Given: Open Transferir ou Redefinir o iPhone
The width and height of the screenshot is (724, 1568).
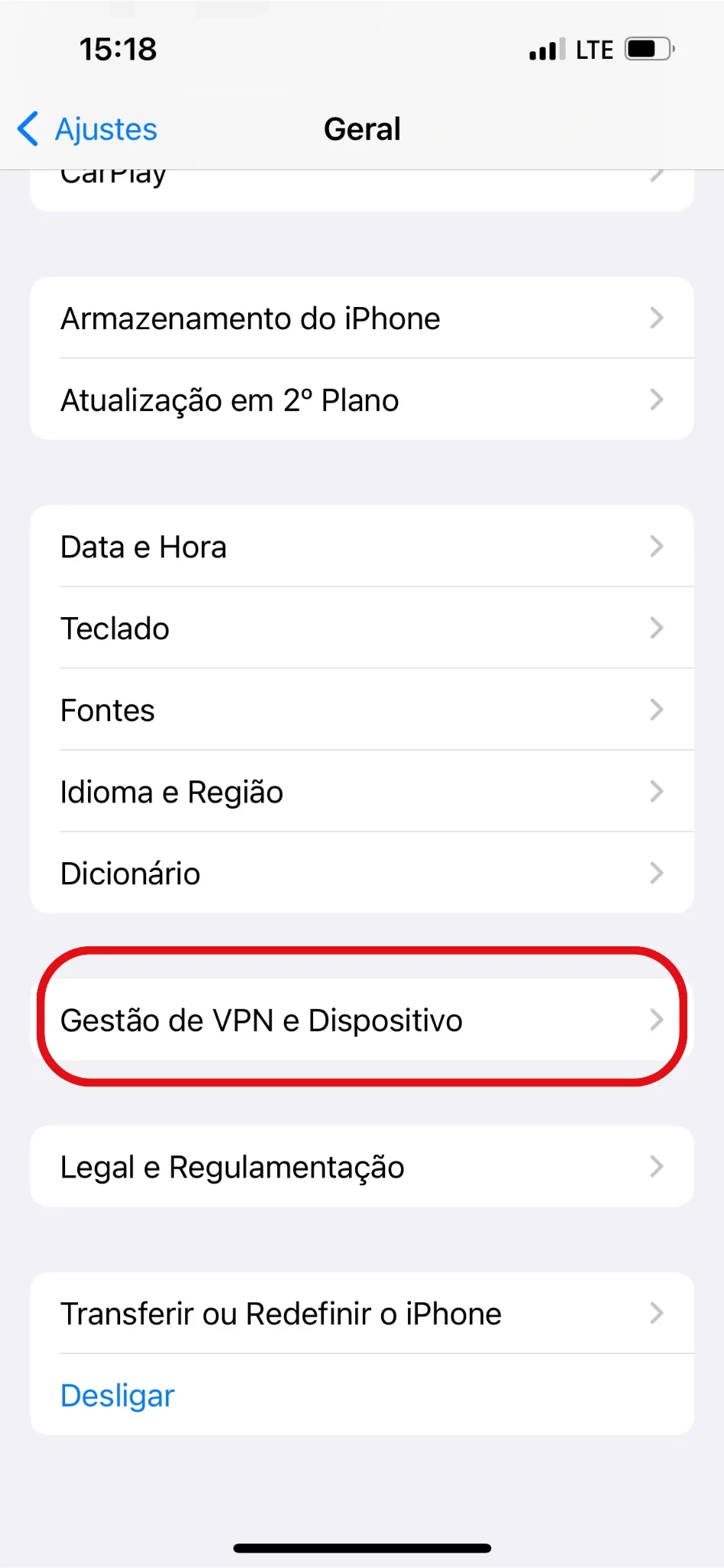Looking at the screenshot, I should click(x=361, y=1314).
